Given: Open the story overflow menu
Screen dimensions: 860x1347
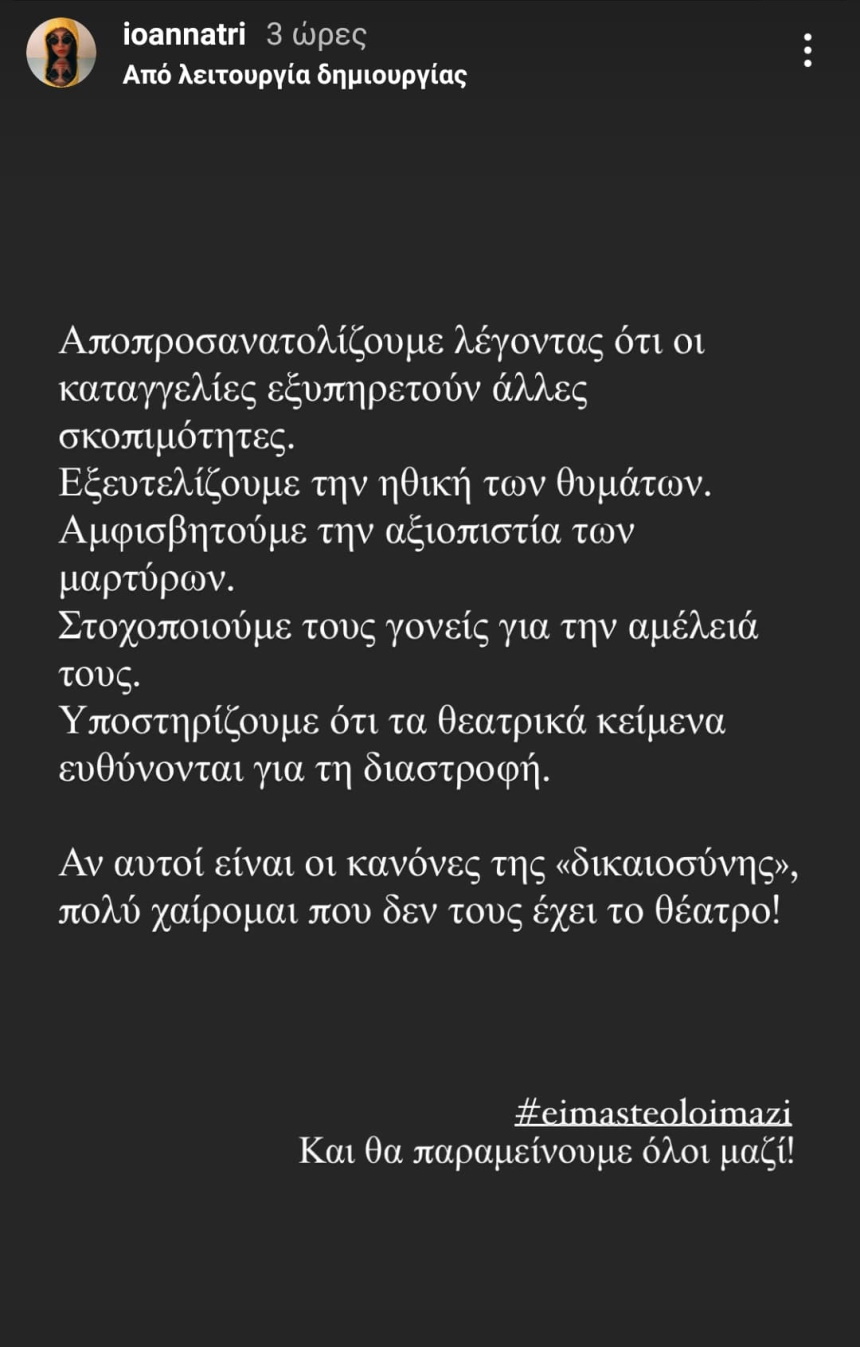Looking at the screenshot, I should click(x=807, y=50).
